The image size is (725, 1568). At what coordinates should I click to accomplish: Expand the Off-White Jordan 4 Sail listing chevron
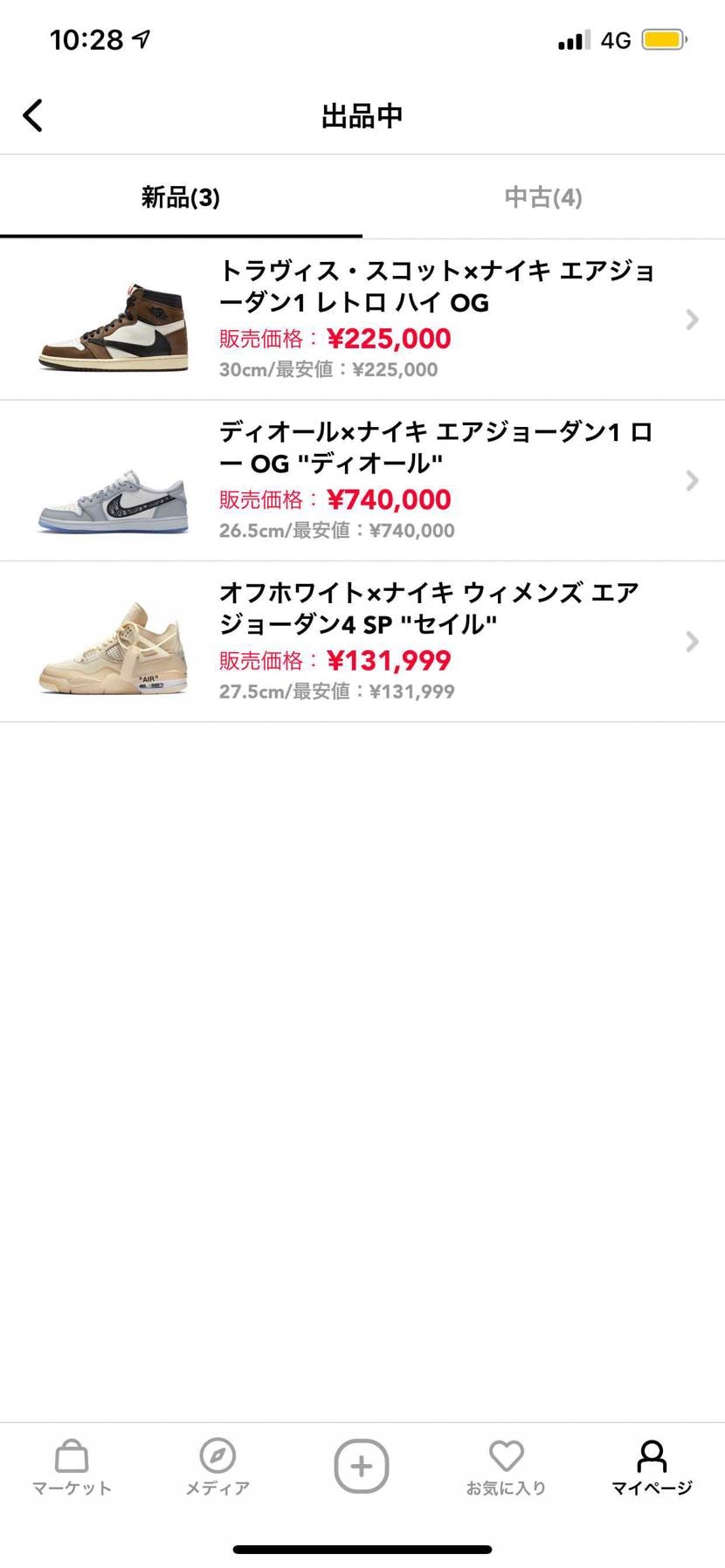click(x=692, y=643)
